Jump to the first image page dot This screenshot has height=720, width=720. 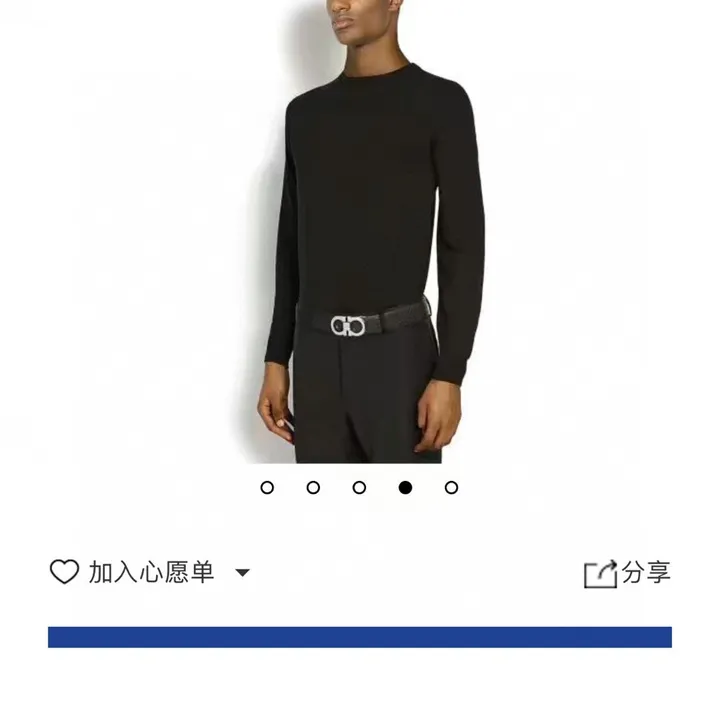point(267,488)
